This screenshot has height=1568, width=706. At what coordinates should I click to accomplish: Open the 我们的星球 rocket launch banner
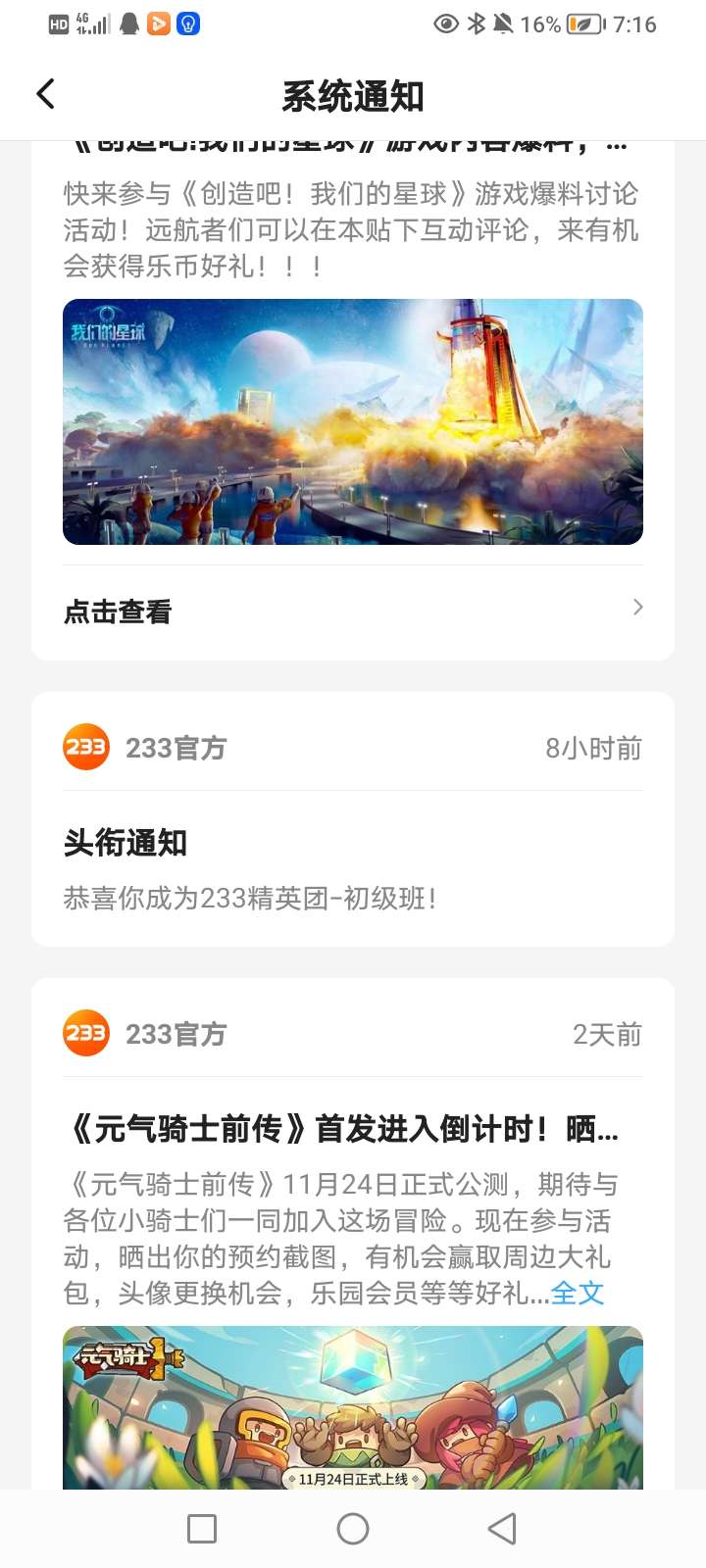(x=353, y=421)
